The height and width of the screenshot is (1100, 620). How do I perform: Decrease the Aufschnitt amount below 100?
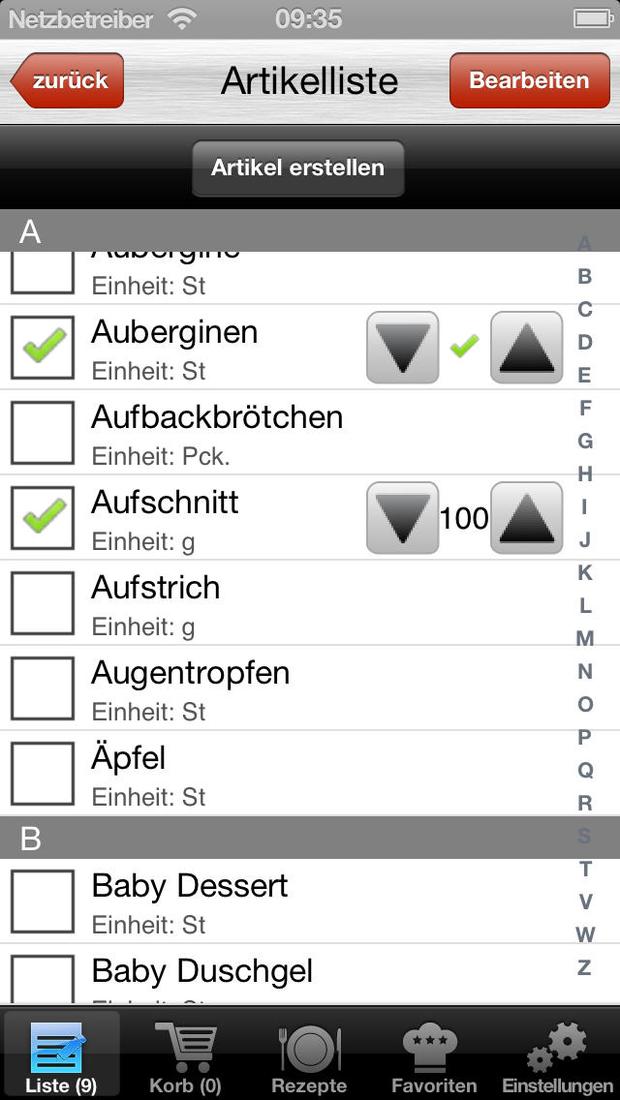[403, 518]
